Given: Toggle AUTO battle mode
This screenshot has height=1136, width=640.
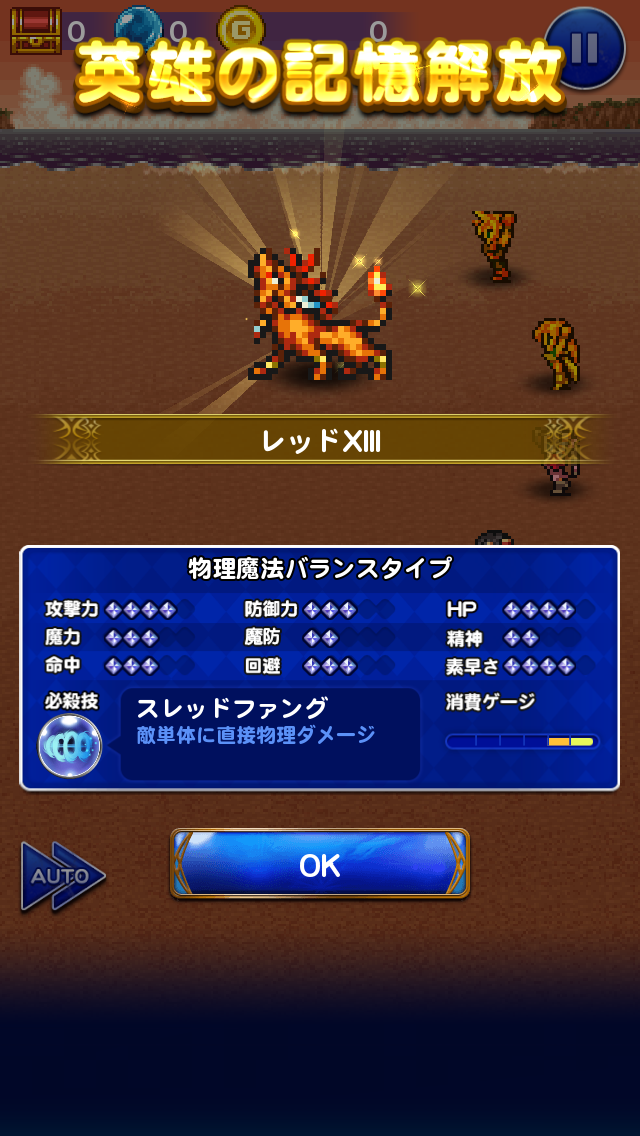Looking at the screenshot, I should (x=64, y=876).
